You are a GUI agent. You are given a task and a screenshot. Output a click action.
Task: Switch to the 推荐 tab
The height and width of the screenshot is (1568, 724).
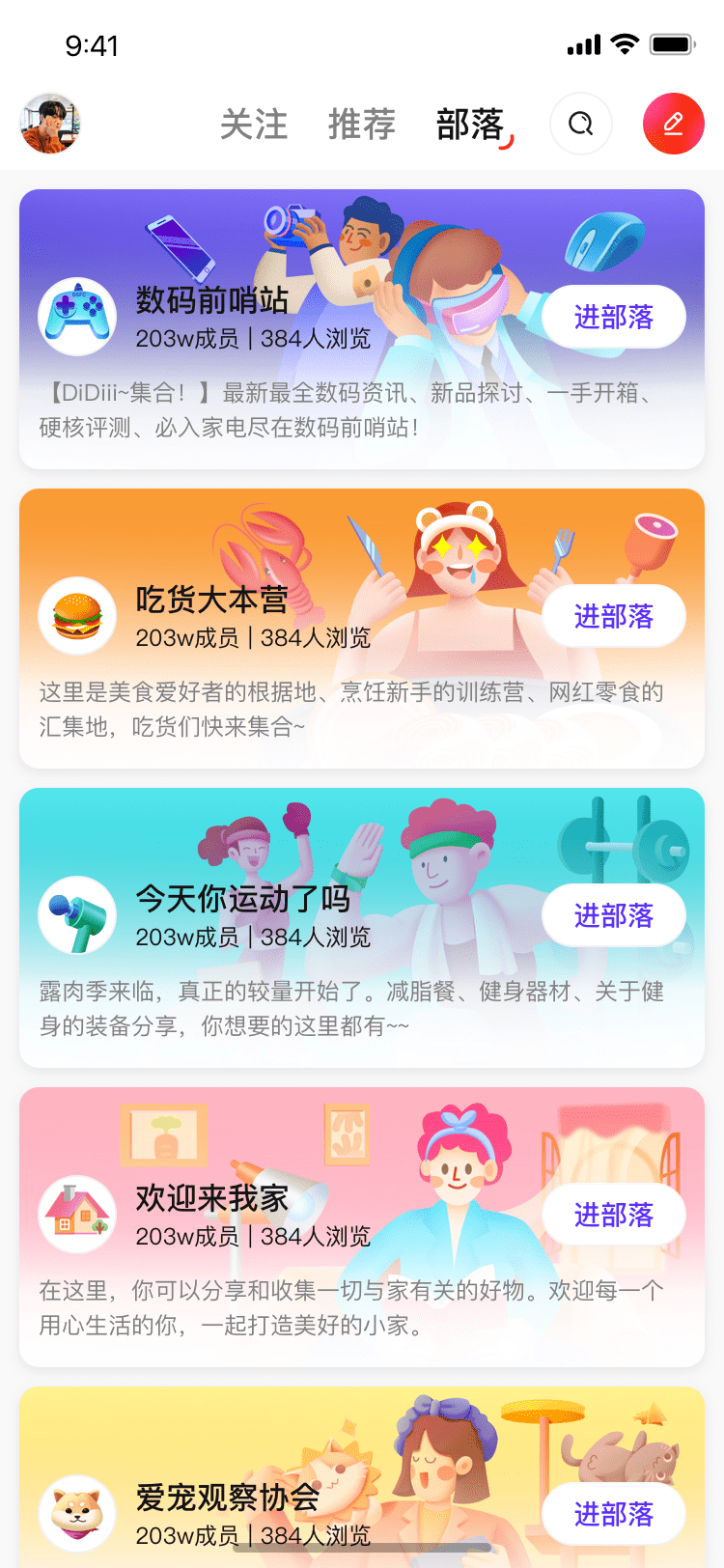[x=362, y=125]
